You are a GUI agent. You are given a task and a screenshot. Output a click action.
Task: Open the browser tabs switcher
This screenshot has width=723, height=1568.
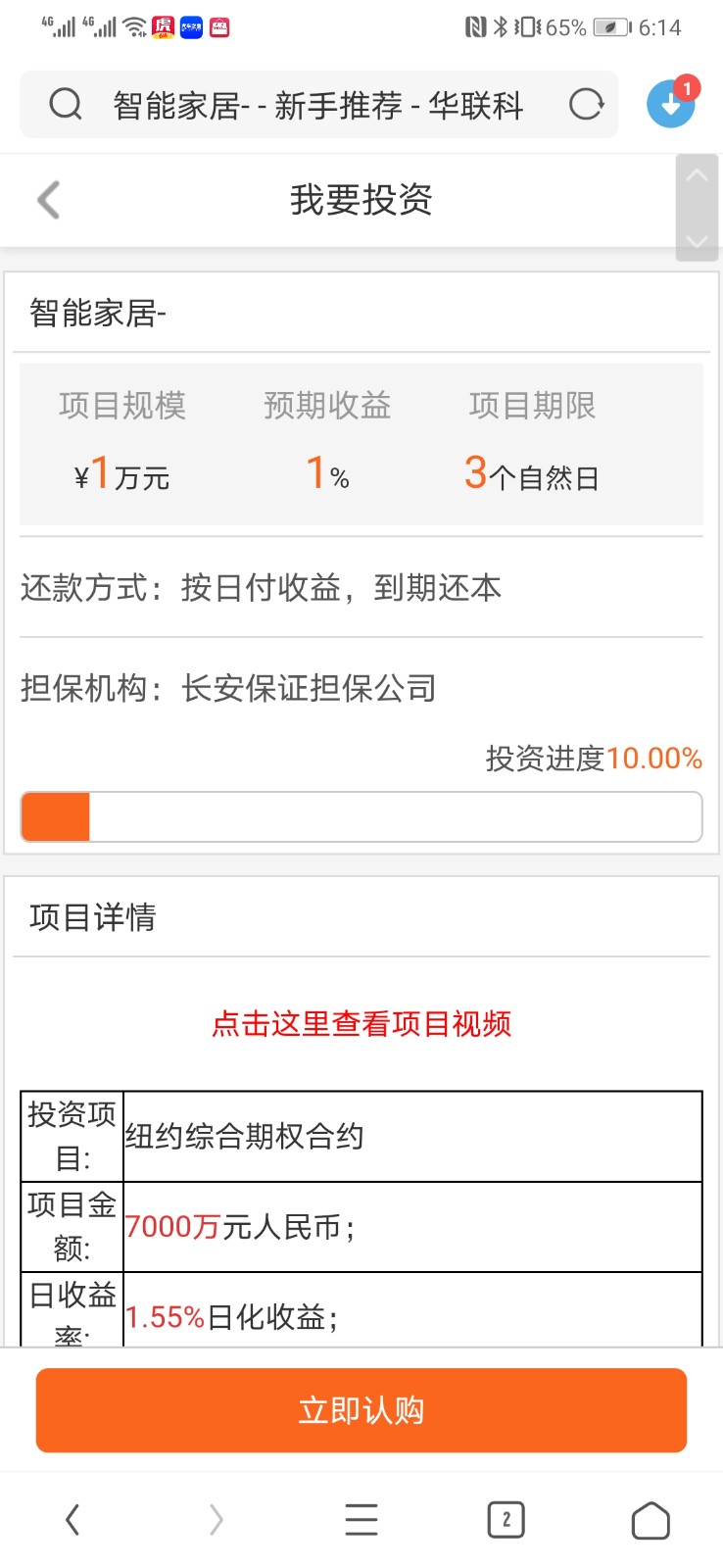click(506, 1520)
